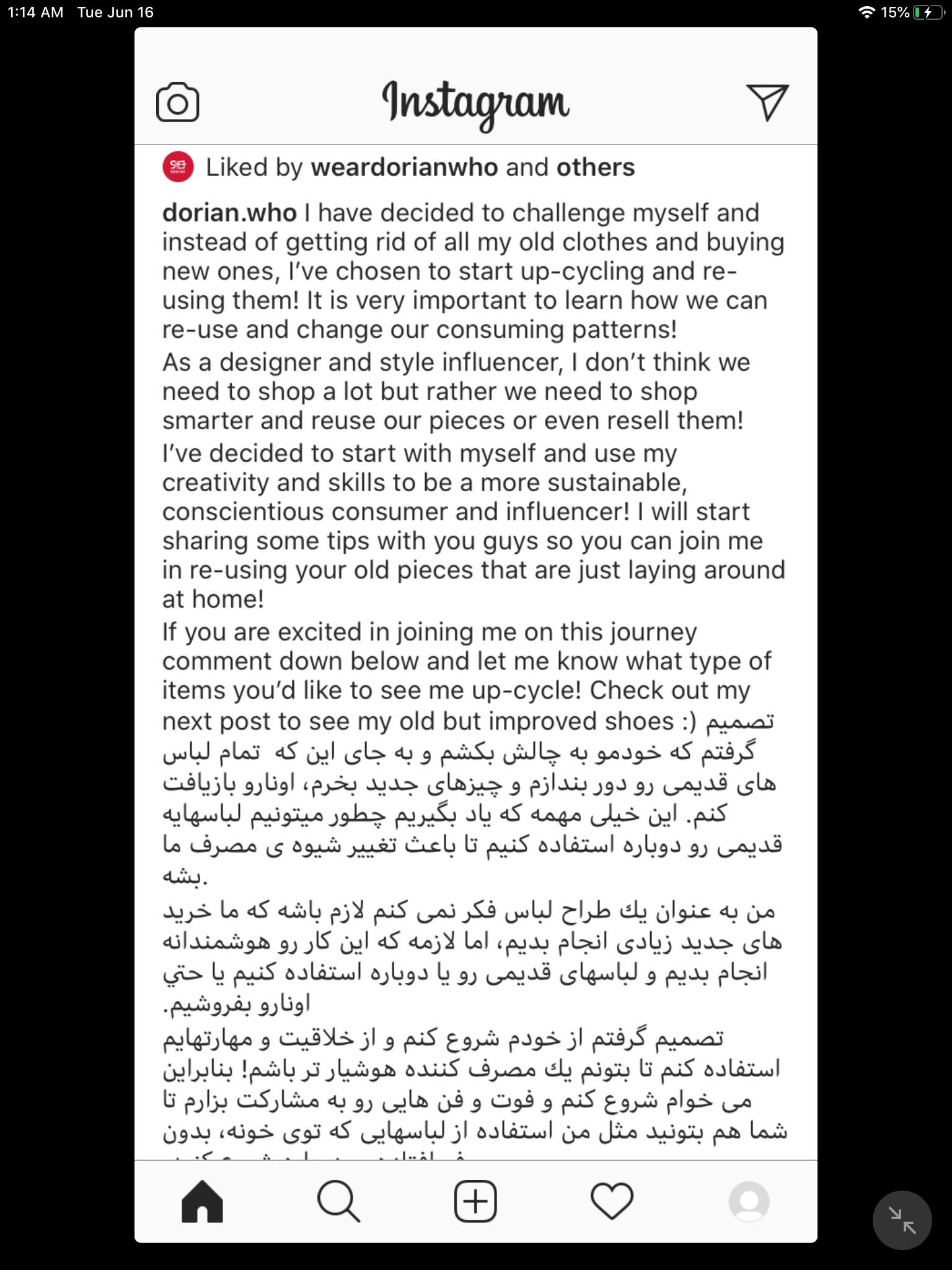Go to the Home feed tab
This screenshot has height=1270, width=952.
point(202,1202)
